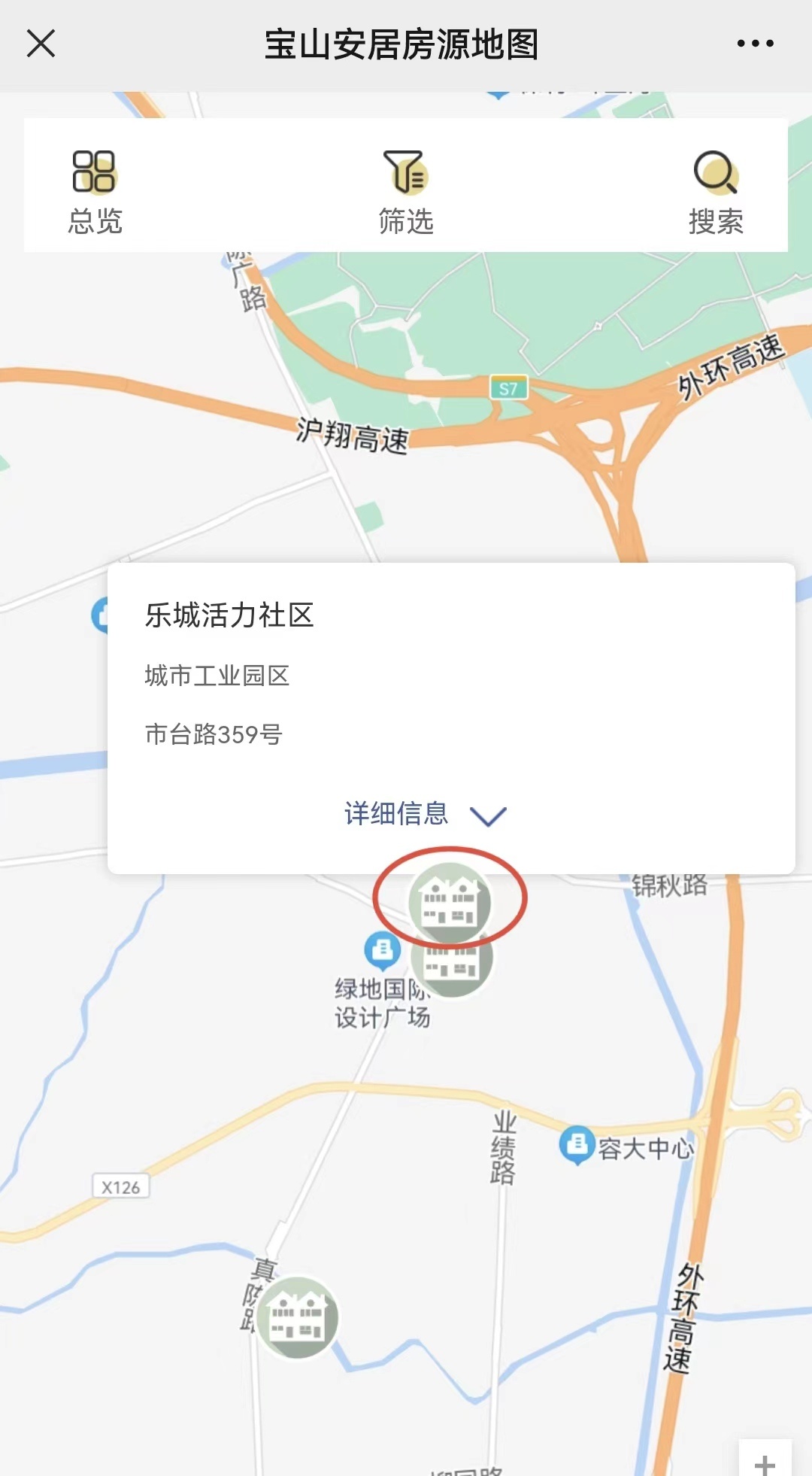The height and width of the screenshot is (1476, 812).
Task: Open the three-dot overflow menu
Action: point(755,44)
